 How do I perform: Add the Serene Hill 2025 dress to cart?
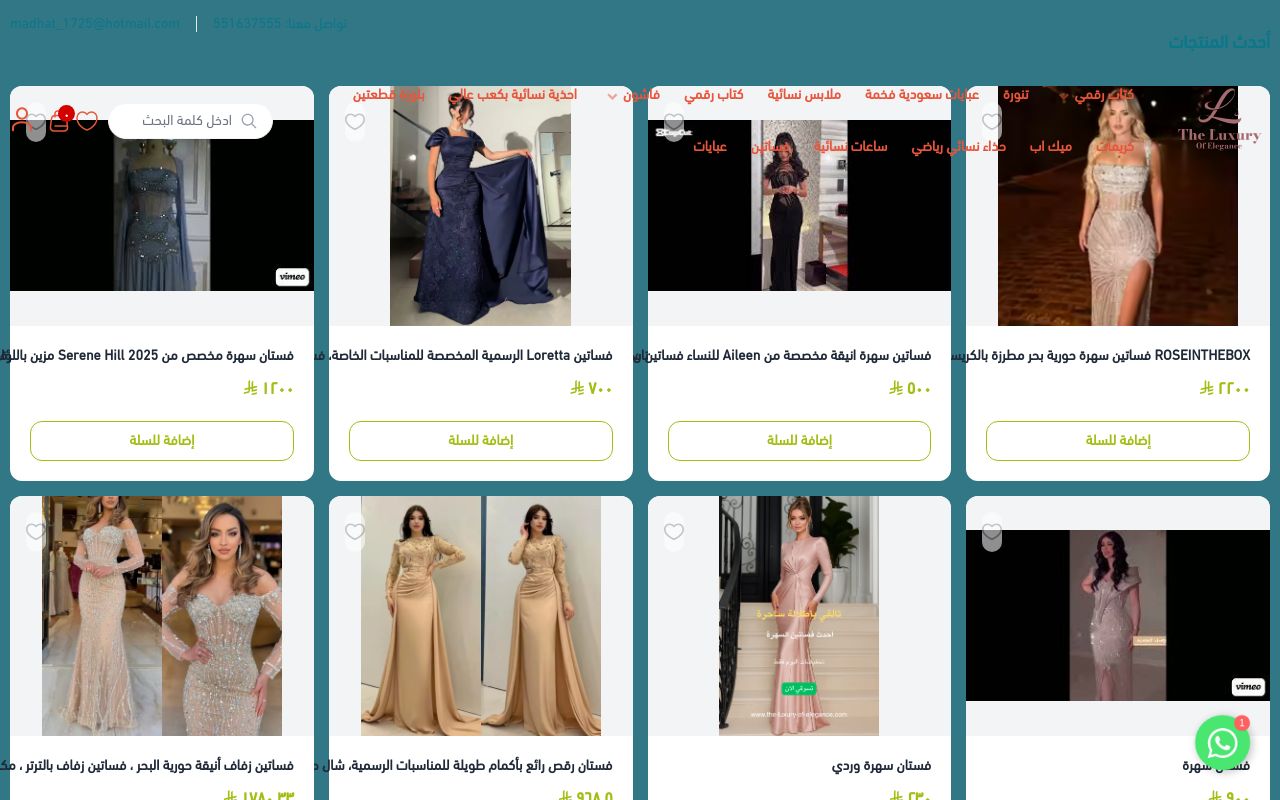(x=162, y=441)
